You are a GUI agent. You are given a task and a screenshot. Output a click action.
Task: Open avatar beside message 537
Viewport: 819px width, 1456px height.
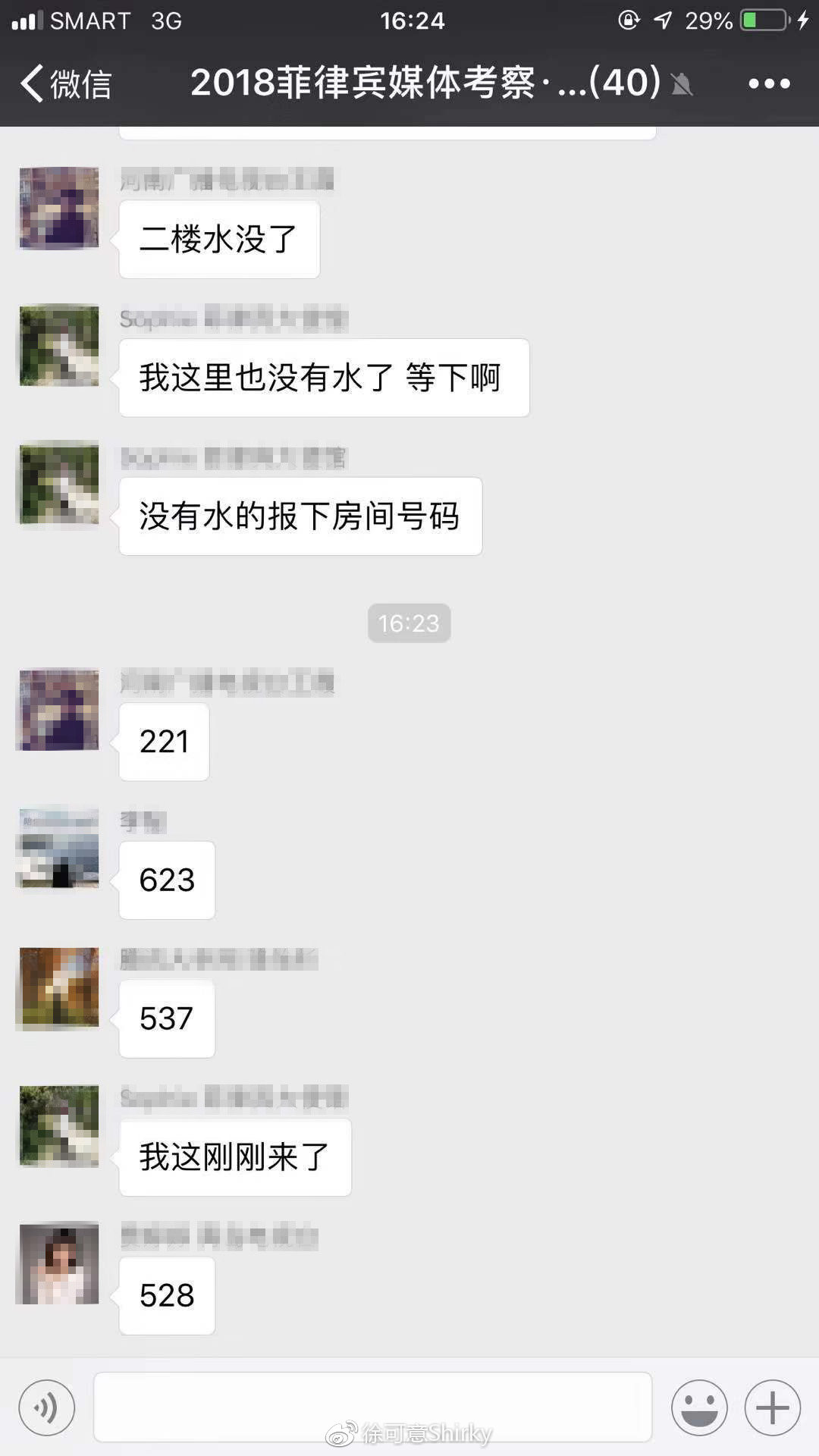click(59, 987)
